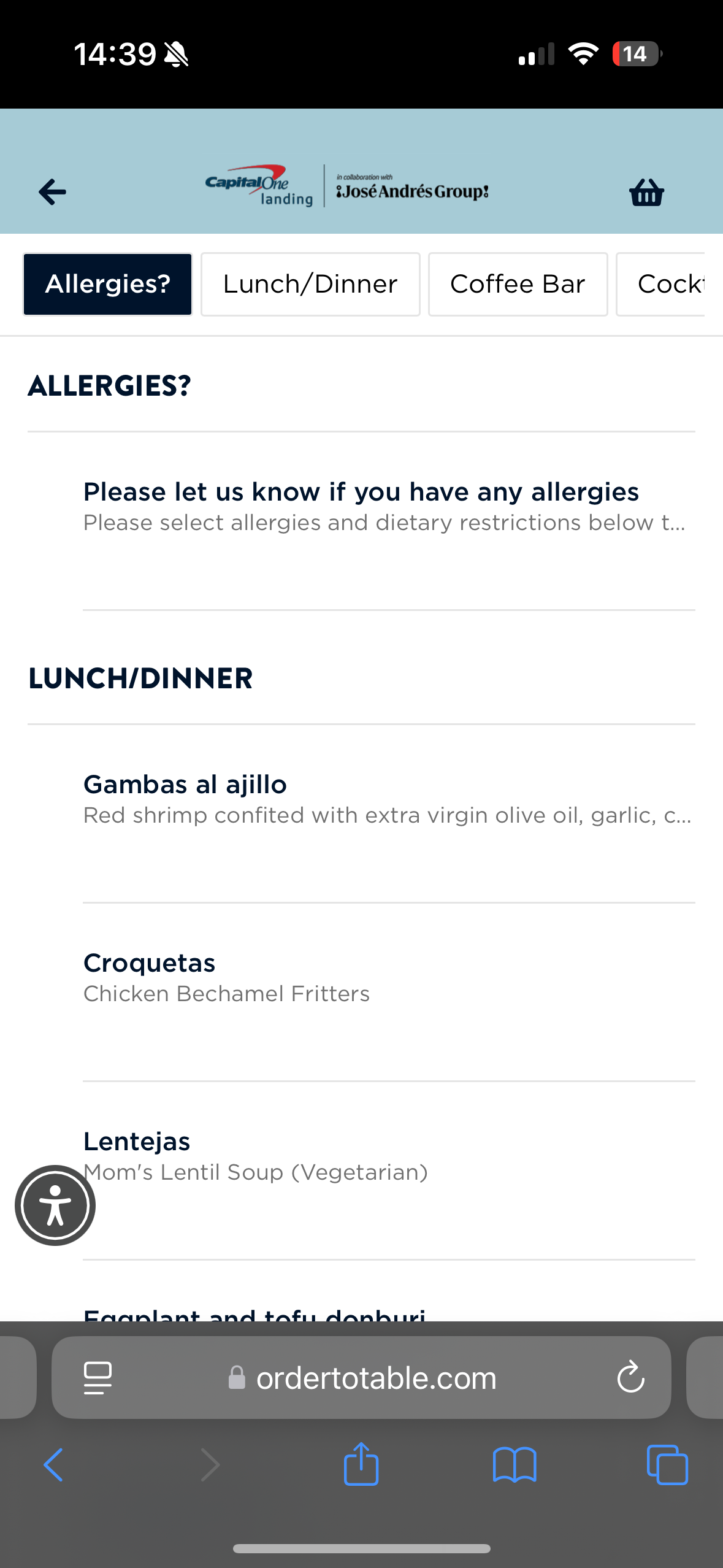This screenshot has height=1568, width=723.
Task: Reload the page in Safari
Action: 630,1377
